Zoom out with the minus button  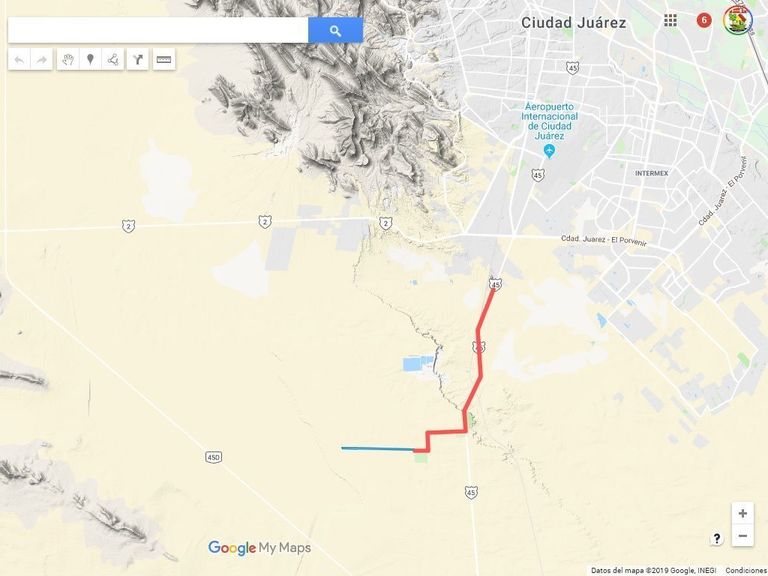tap(742, 536)
